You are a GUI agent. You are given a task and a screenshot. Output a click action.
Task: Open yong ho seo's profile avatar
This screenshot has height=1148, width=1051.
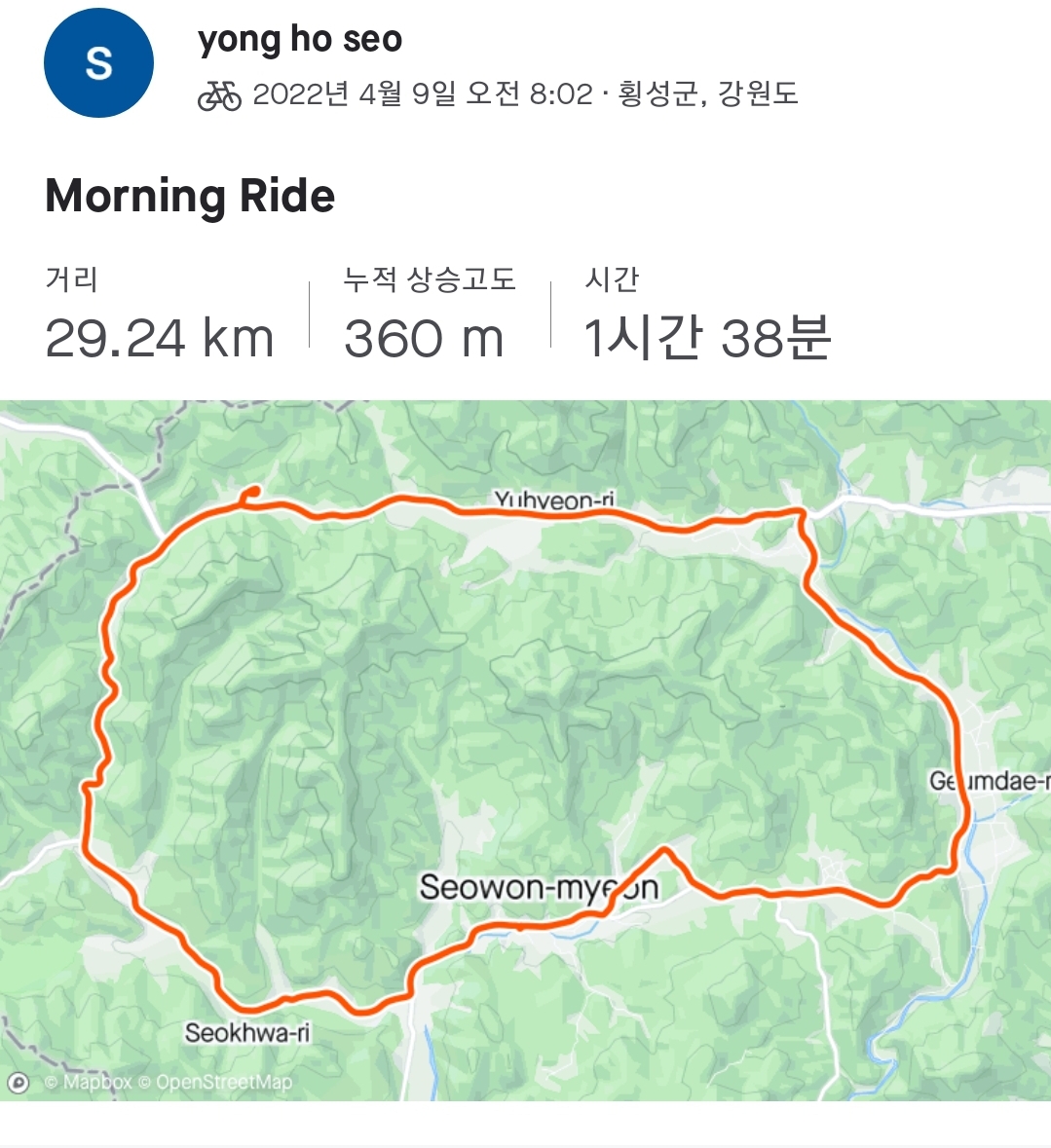(98, 63)
